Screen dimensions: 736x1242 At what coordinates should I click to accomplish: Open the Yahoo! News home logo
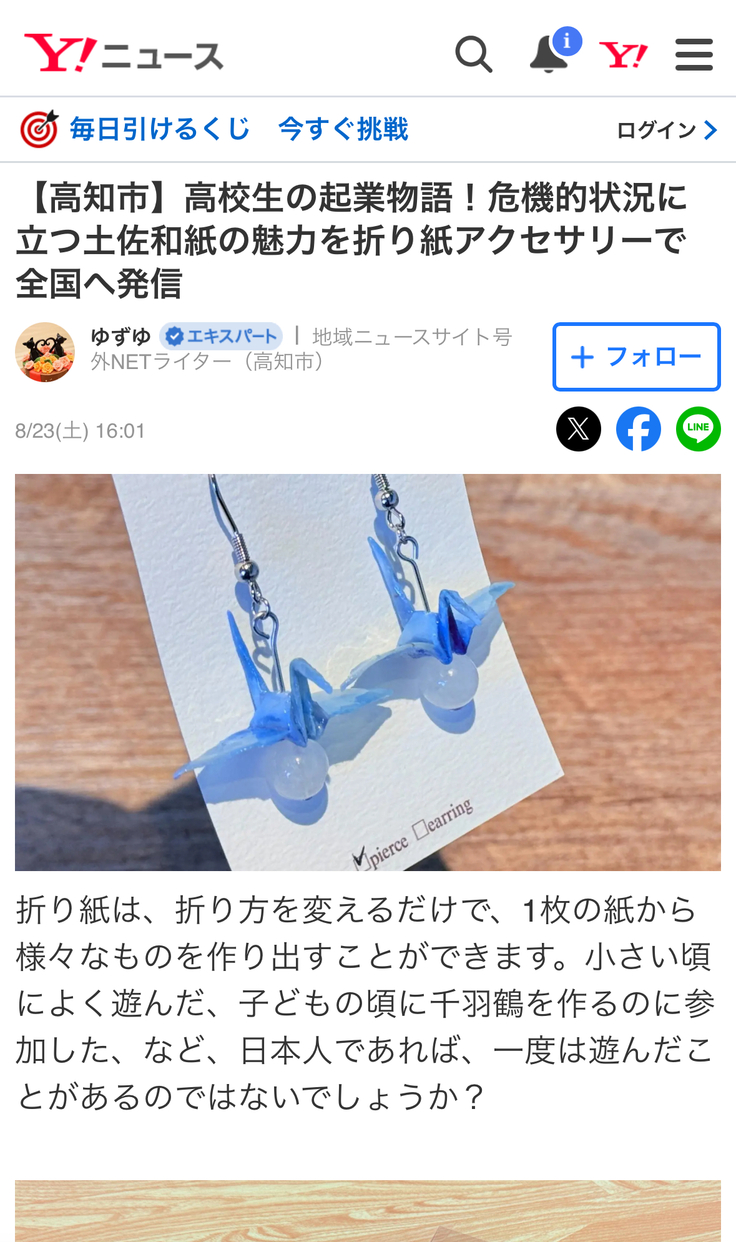123,54
